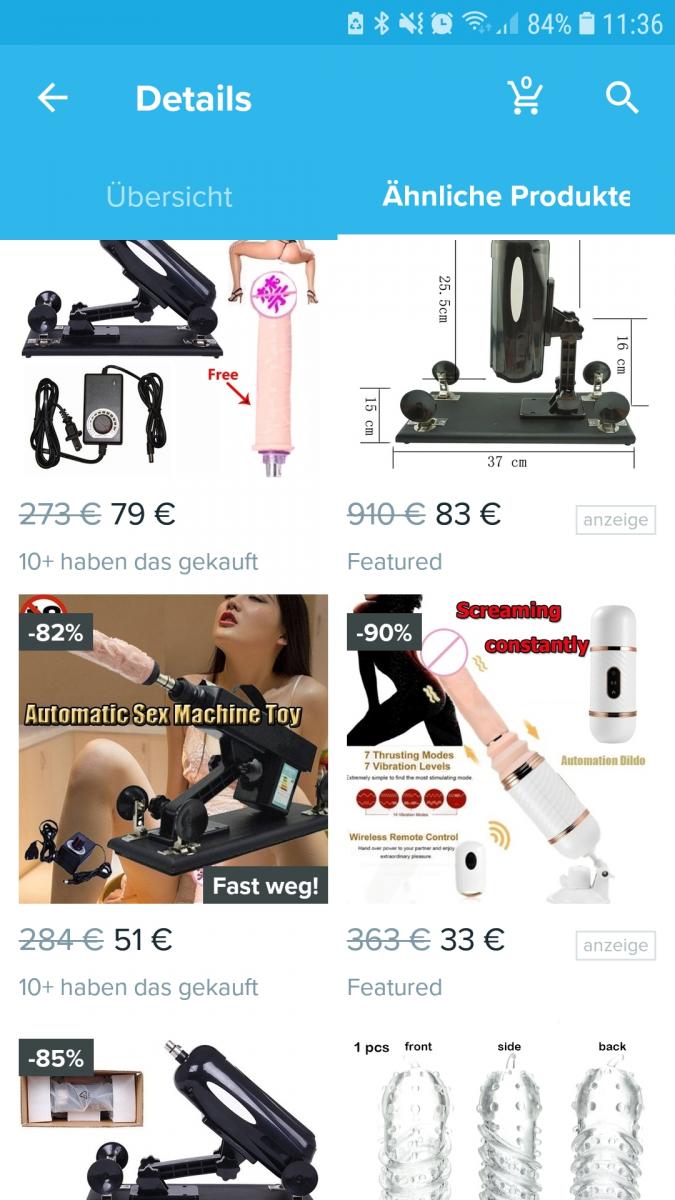
Task: Go back using the arrow icon
Action: (x=52, y=98)
